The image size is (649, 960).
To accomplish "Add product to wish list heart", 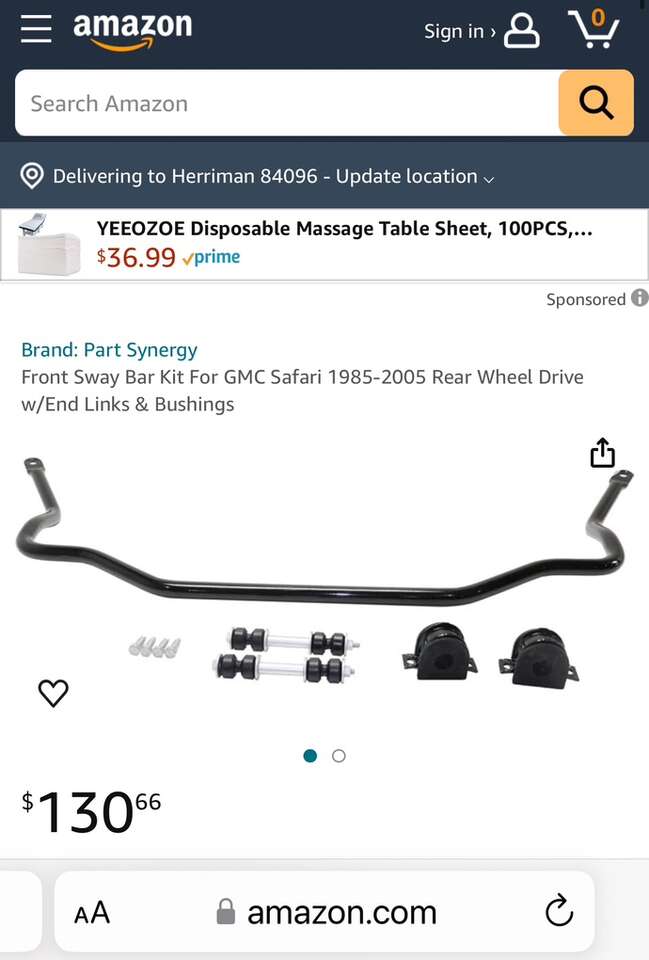I will [x=53, y=692].
